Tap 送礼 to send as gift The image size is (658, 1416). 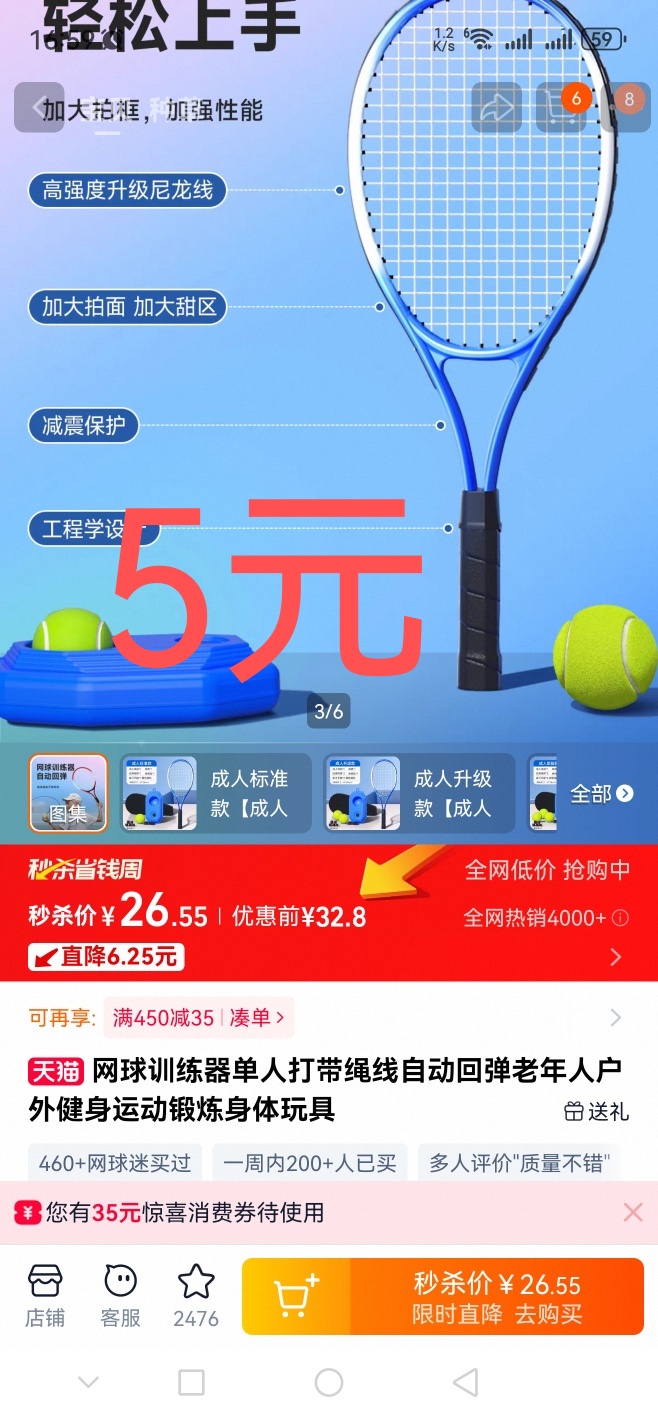[596, 1111]
